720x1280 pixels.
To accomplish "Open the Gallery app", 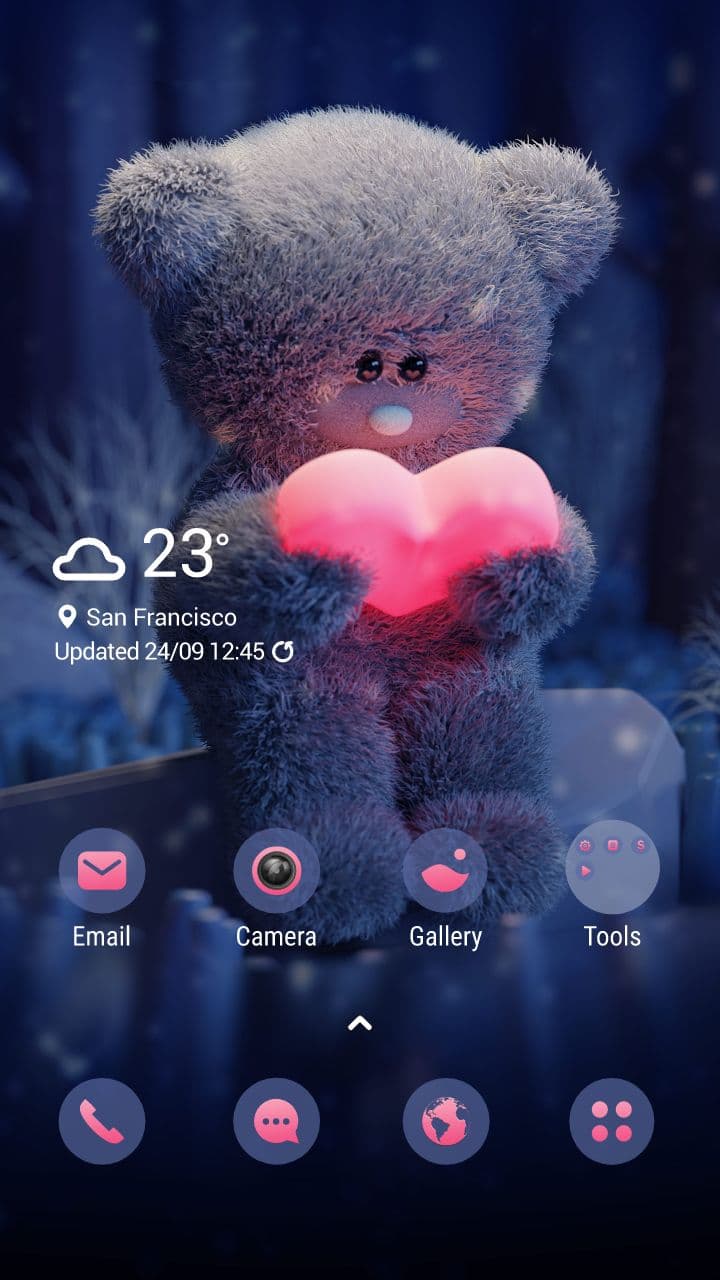I will pyautogui.click(x=445, y=871).
